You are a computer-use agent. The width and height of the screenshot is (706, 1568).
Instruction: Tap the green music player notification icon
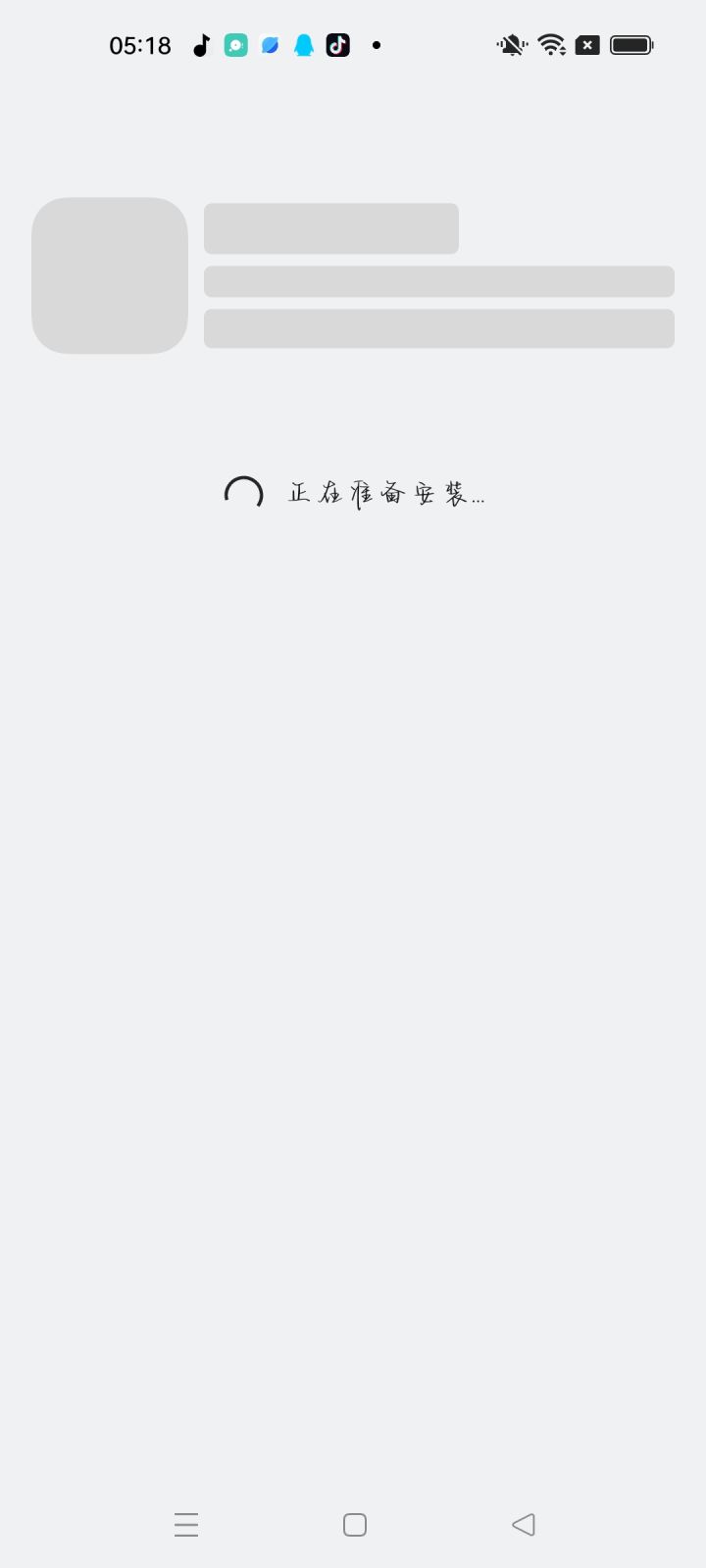coord(235,44)
